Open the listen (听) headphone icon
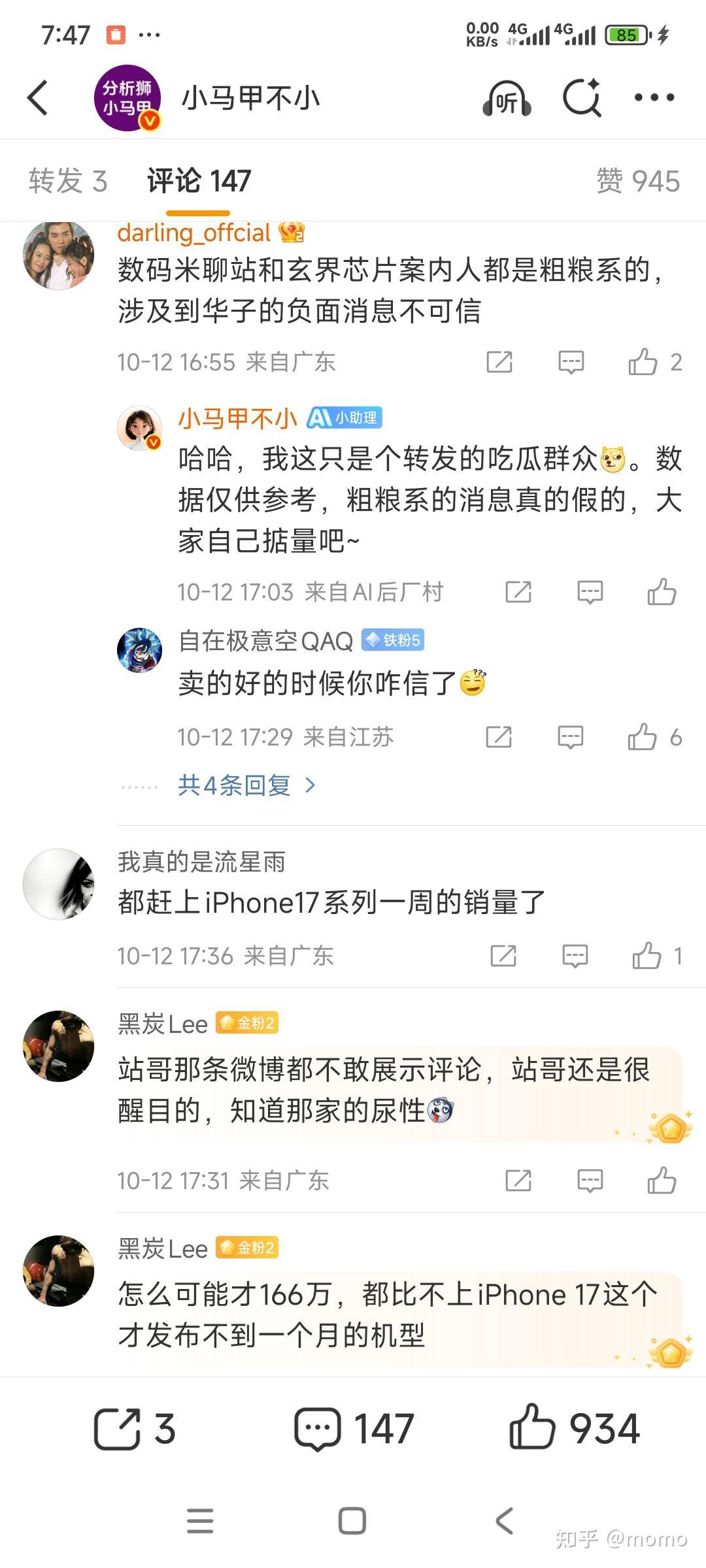 [507, 99]
